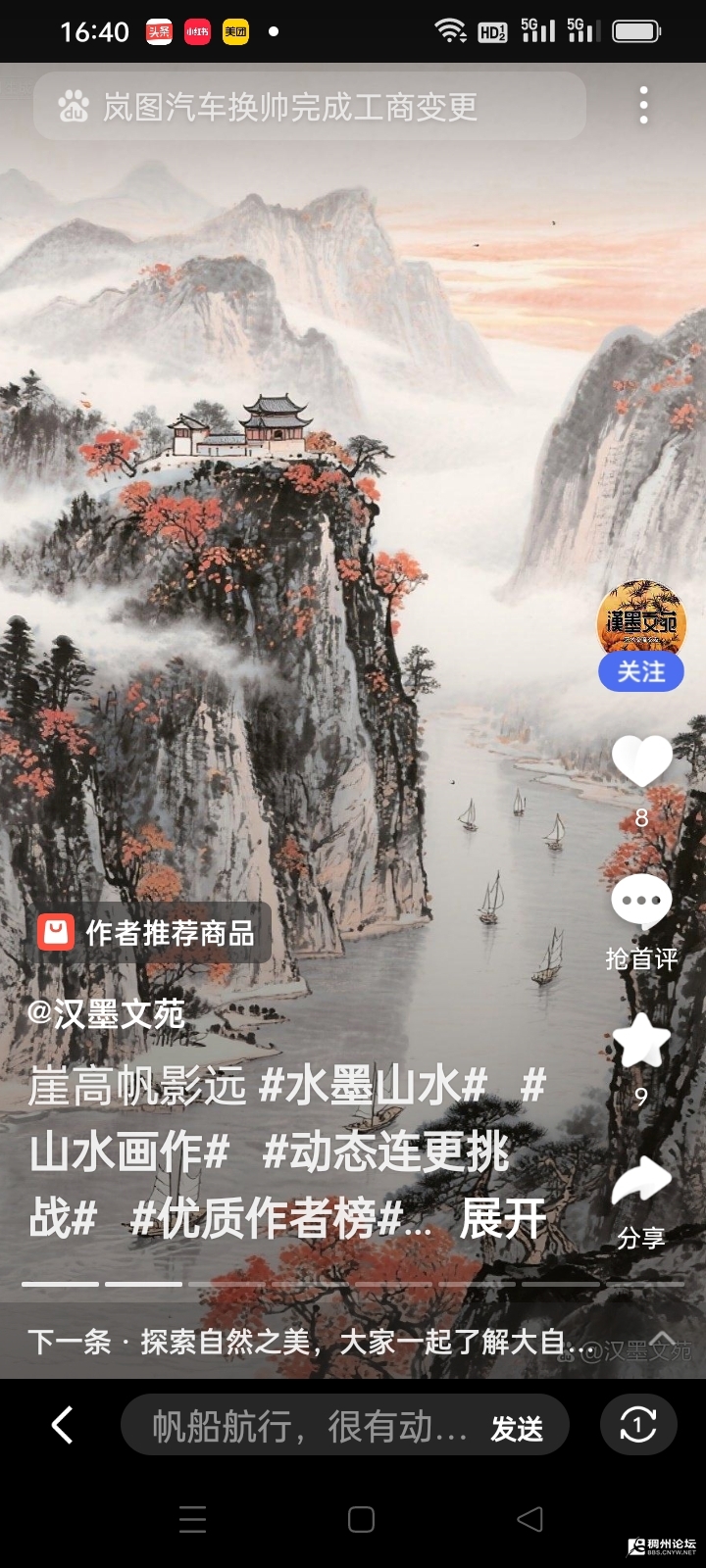
Task: Open the circular refresh icon button
Action: pyautogui.click(x=638, y=1425)
